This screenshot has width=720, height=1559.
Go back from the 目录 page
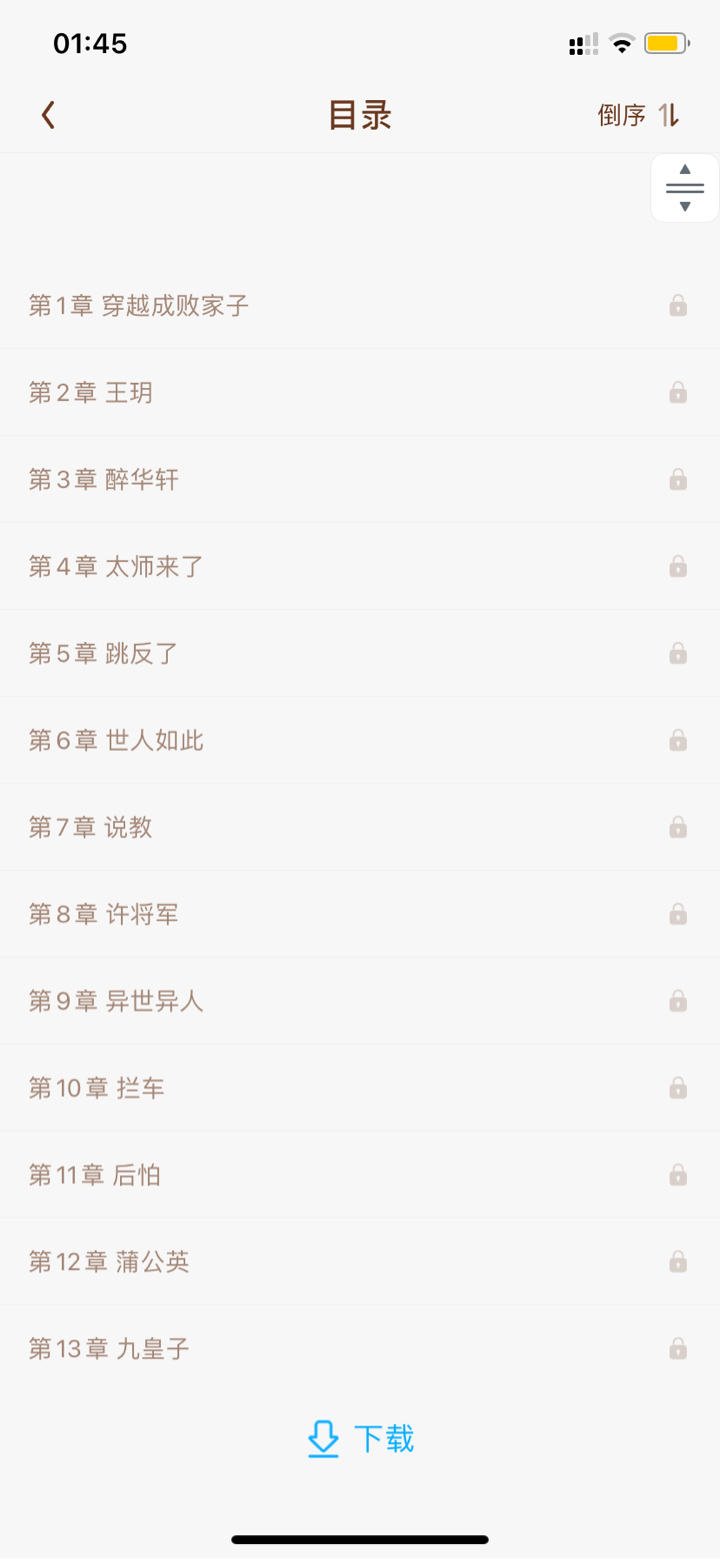tap(48, 115)
